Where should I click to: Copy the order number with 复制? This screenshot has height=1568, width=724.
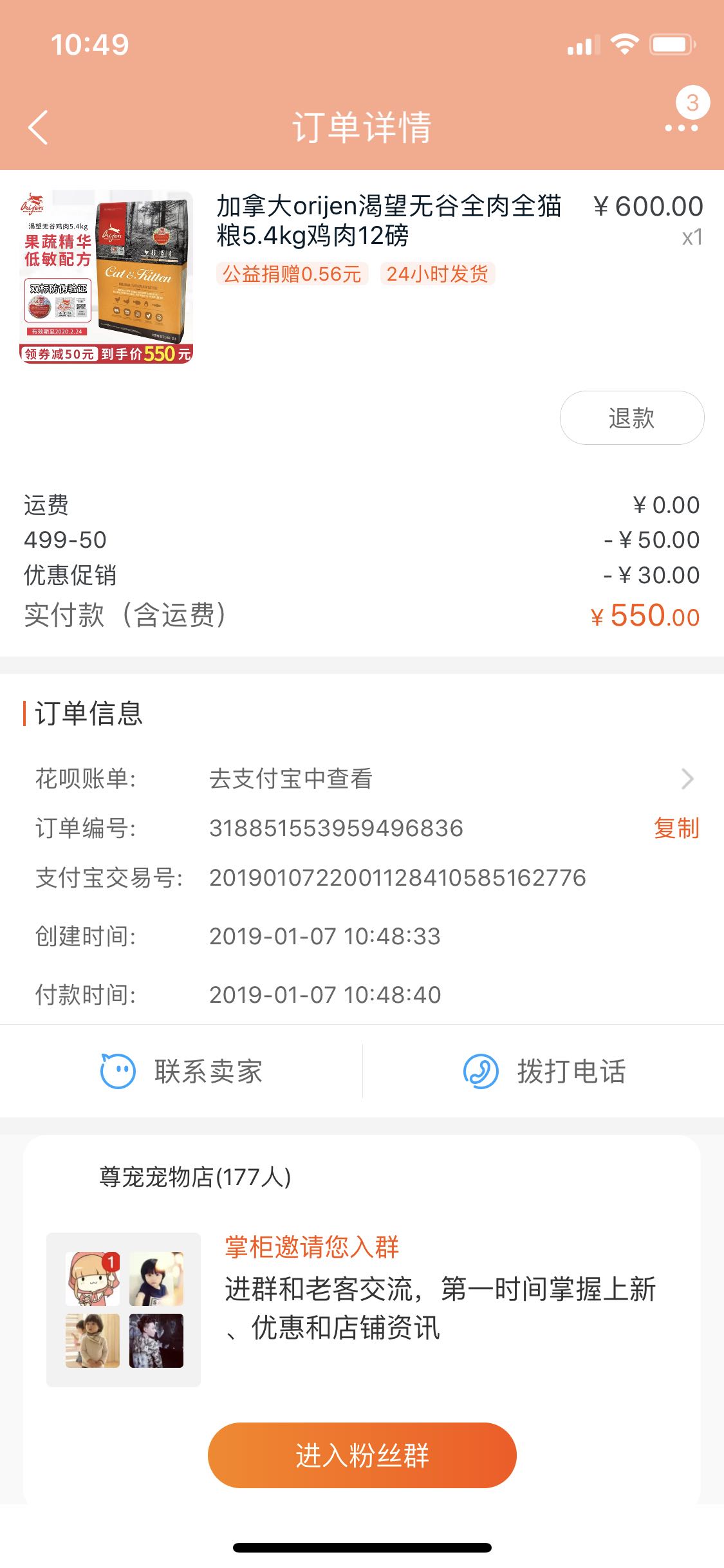(676, 828)
